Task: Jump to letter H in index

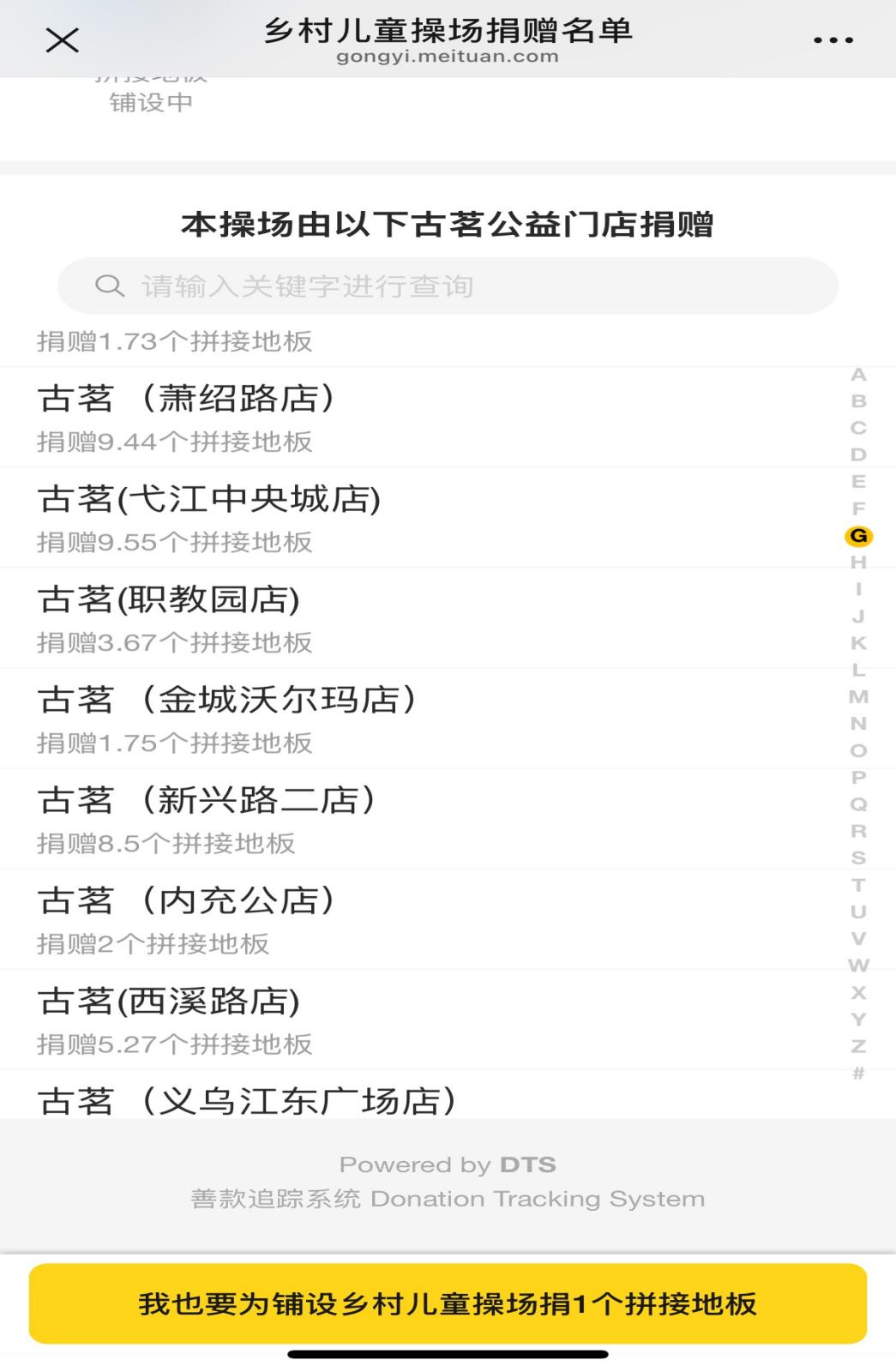Action: click(857, 563)
